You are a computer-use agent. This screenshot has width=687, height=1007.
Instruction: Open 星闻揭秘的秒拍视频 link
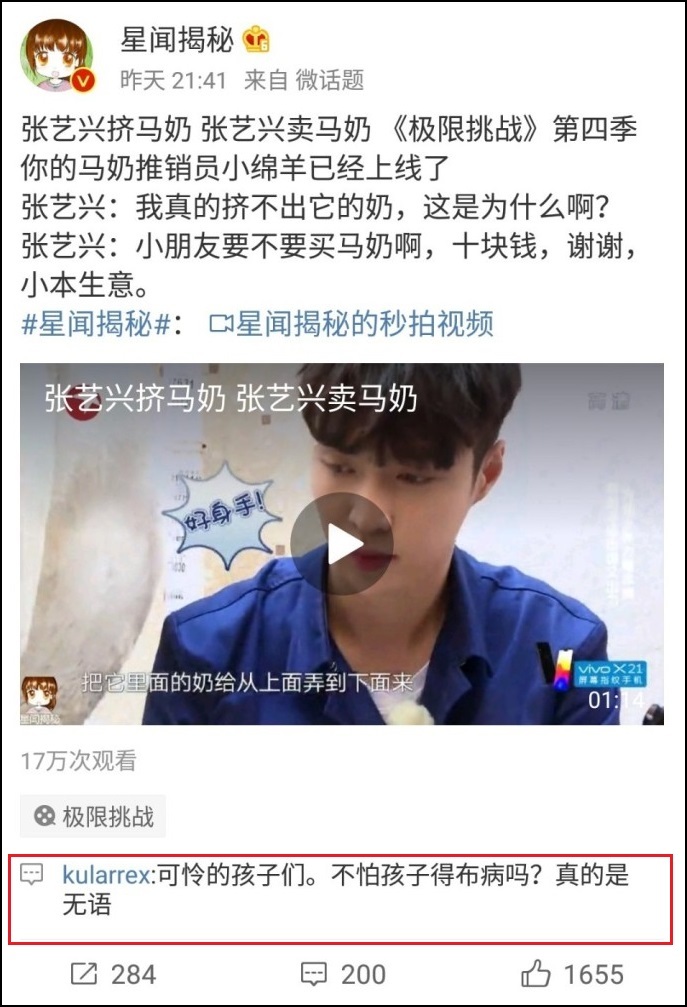(351, 324)
